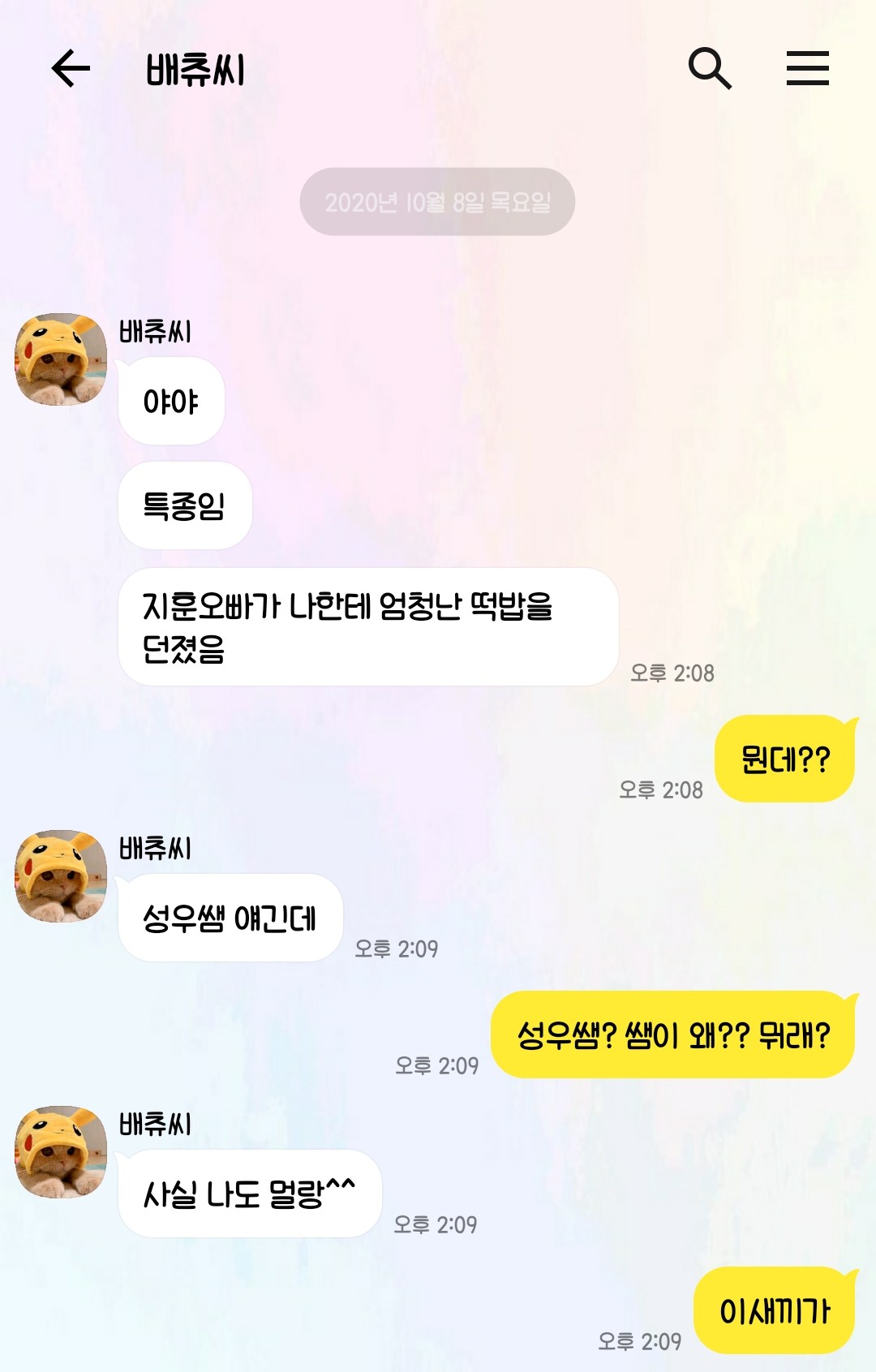Open 배추씨's avatar beside 사실 나도 멀랑 message
This screenshot has width=876, height=1372.
61,1152
